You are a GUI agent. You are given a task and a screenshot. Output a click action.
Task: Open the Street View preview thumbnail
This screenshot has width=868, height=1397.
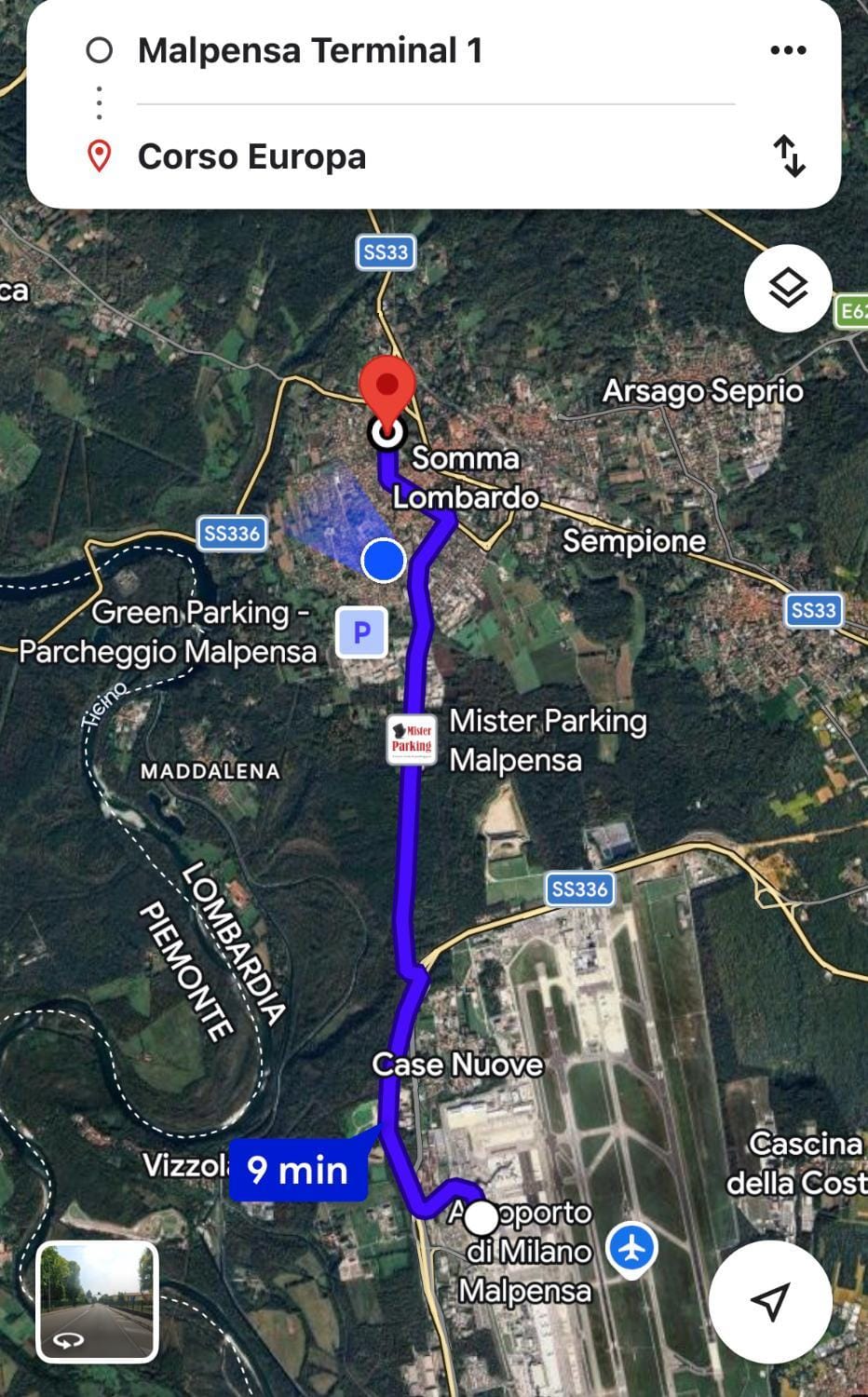pyautogui.click(x=98, y=1301)
